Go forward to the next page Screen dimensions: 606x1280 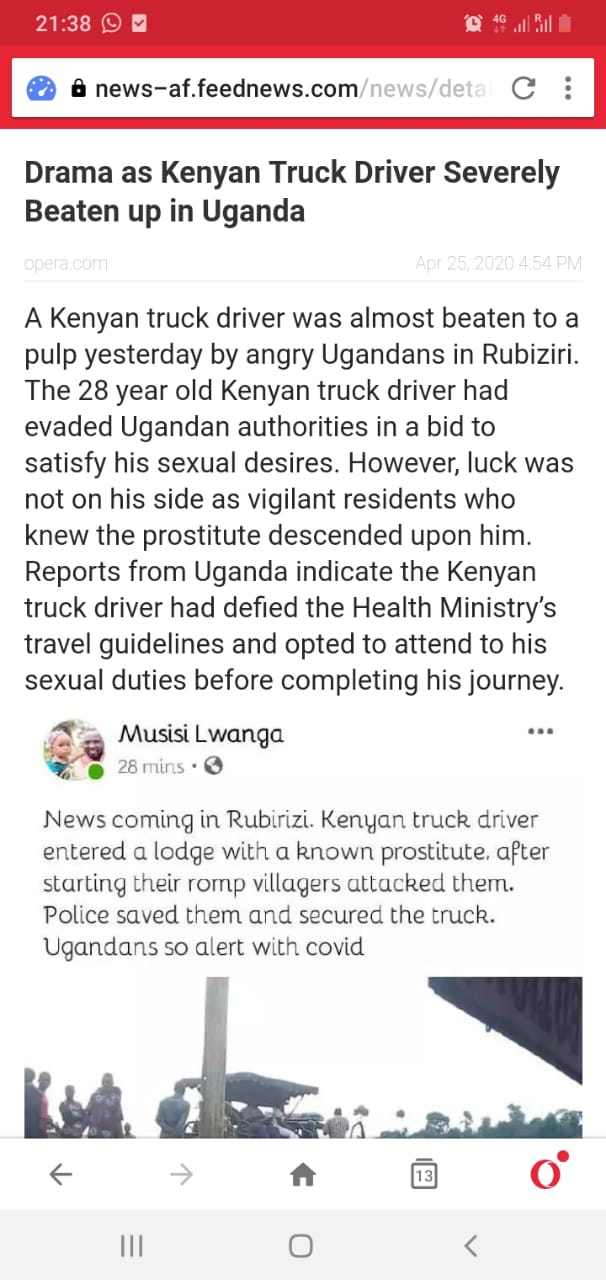tap(182, 1175)
